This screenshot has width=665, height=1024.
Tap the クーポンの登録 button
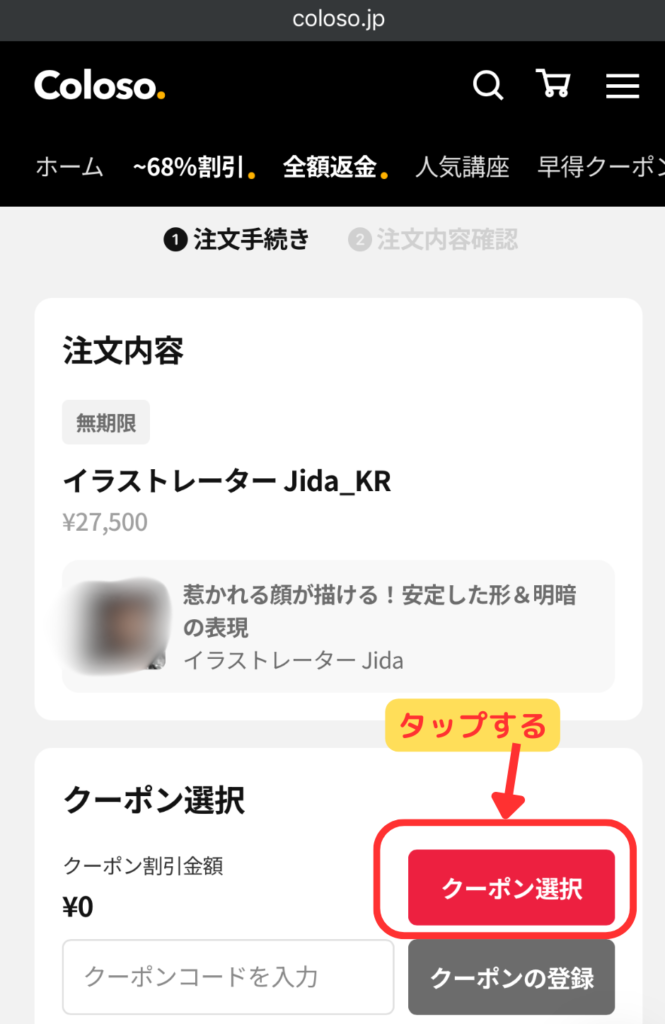tap(511, 977)
